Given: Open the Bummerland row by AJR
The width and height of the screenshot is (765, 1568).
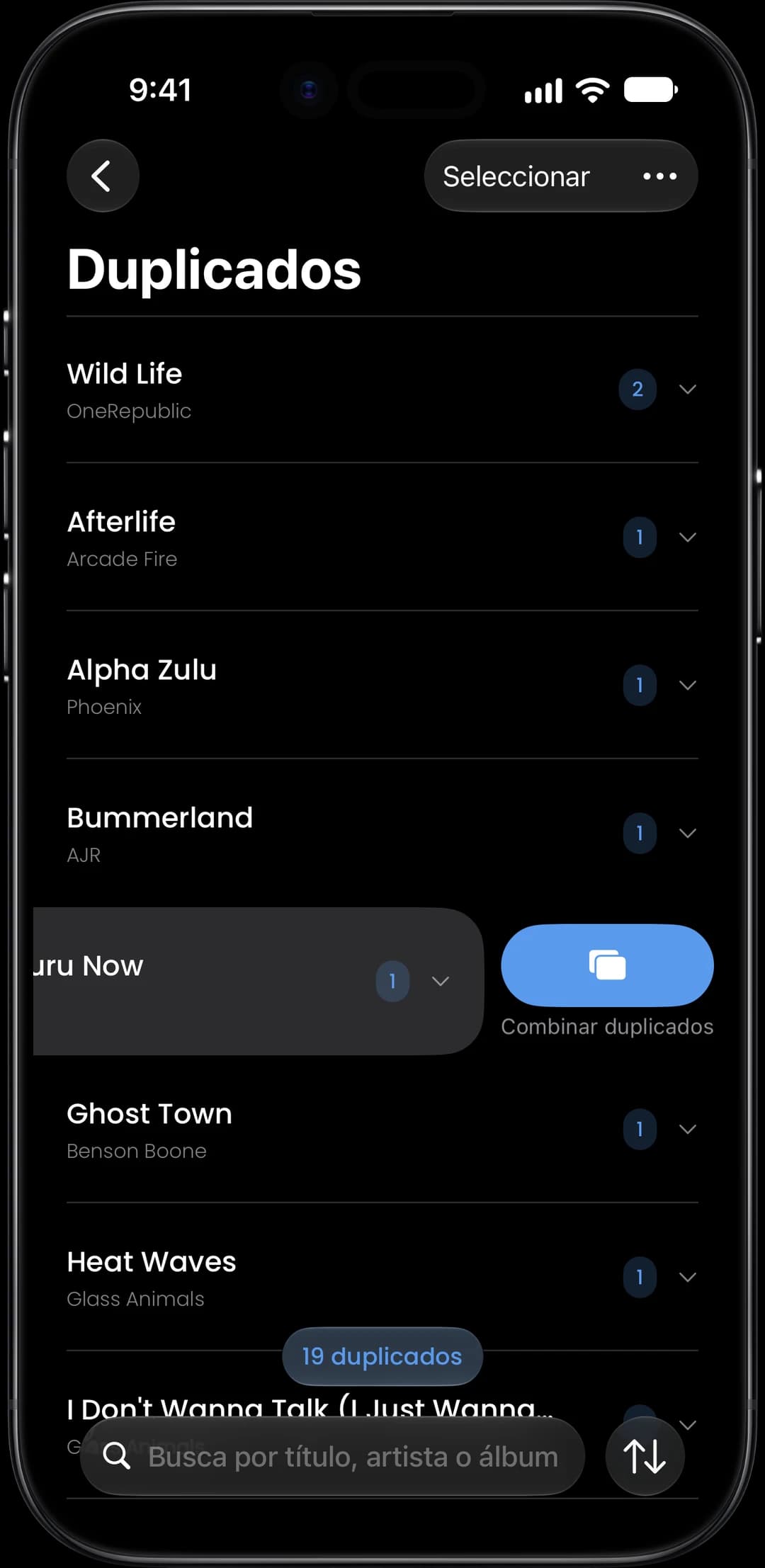Looking at the screenshot, I should pyautogui.click(x=382, y=834).
